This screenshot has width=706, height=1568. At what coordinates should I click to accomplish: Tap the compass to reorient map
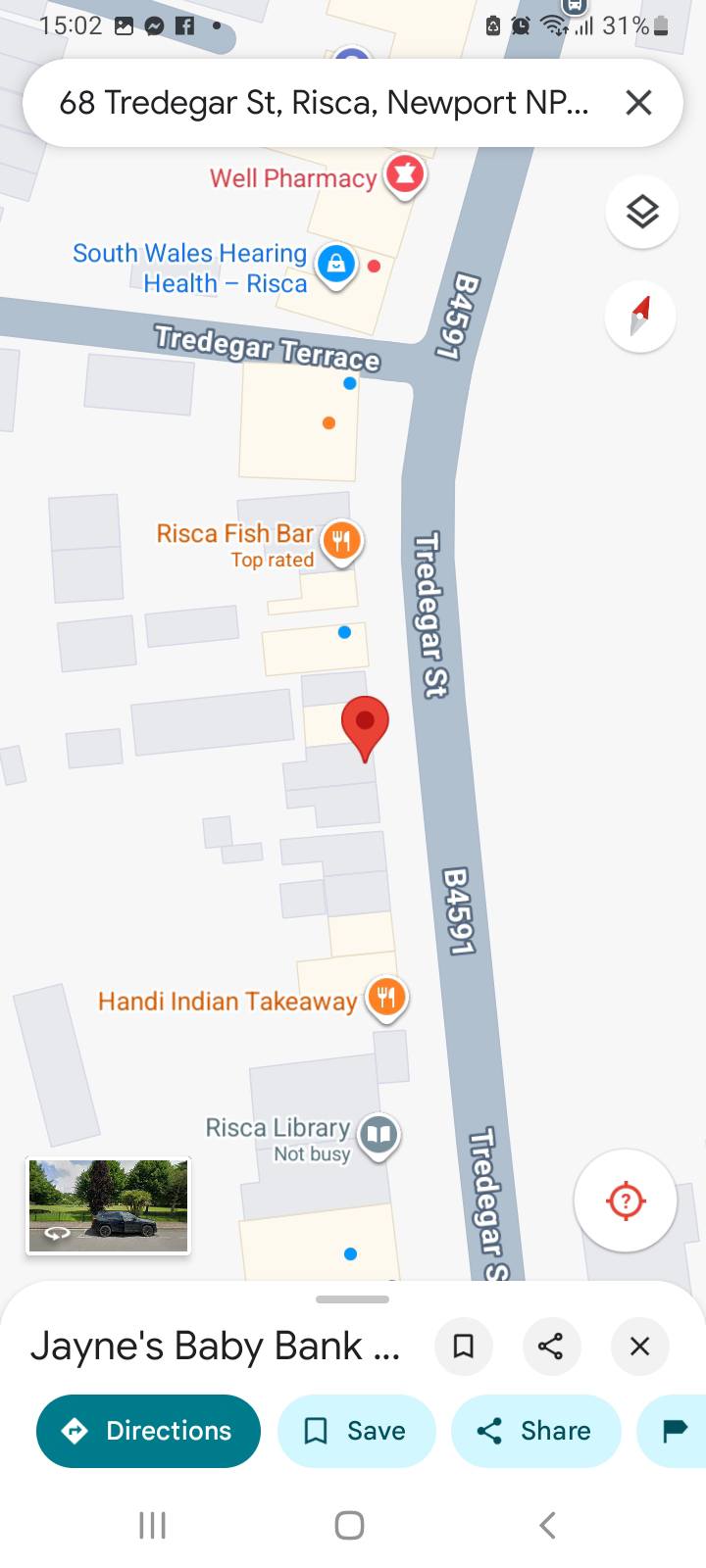[640, 317]
